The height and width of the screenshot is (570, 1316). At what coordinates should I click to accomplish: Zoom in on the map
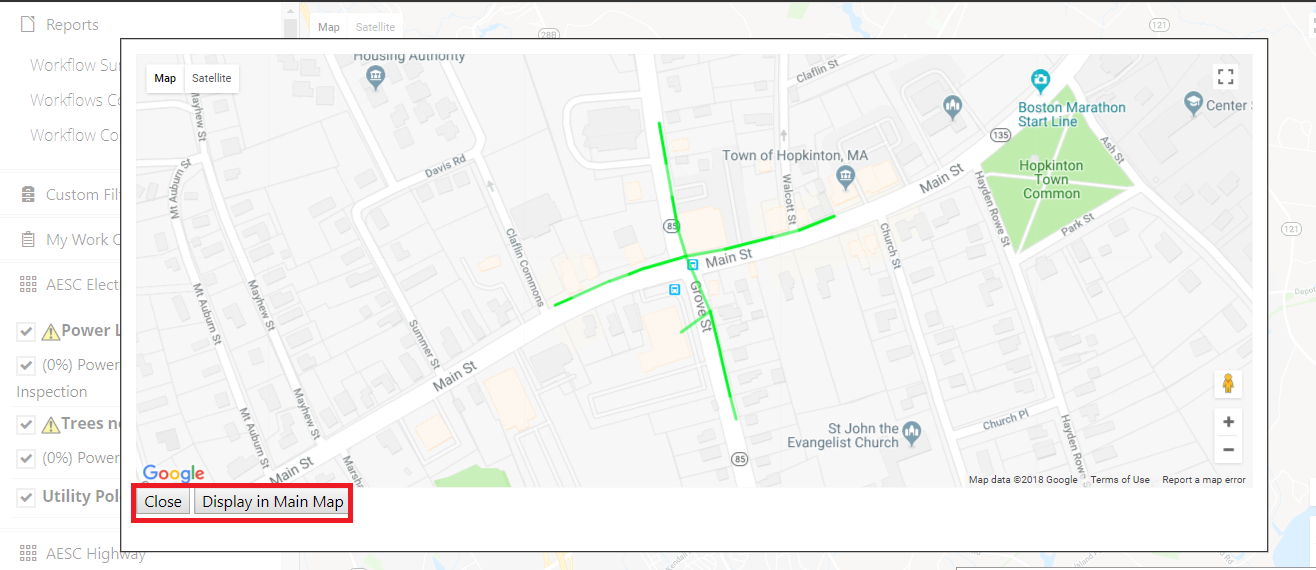(1228, 422)
